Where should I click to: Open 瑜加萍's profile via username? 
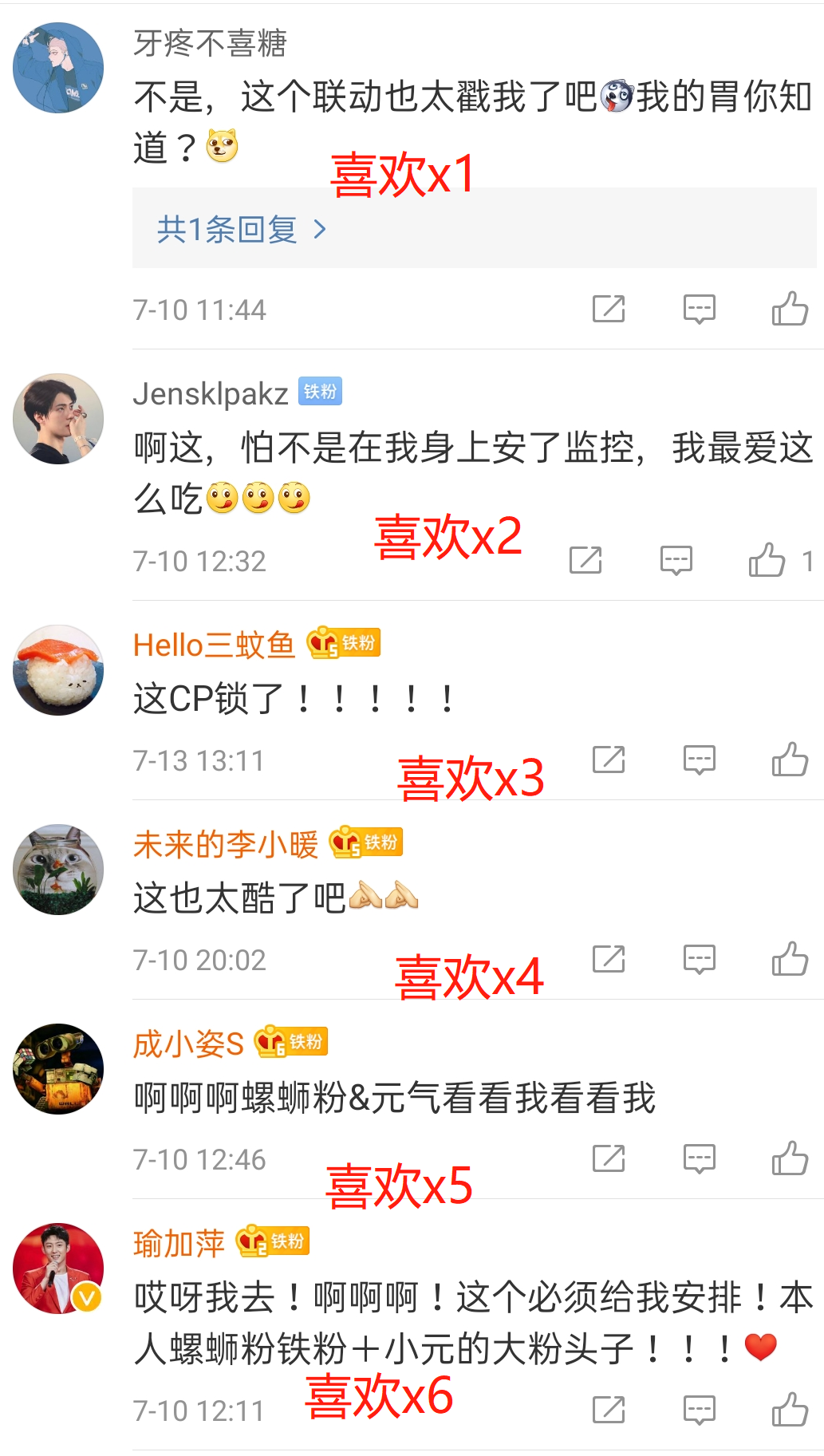point(174,1243)
